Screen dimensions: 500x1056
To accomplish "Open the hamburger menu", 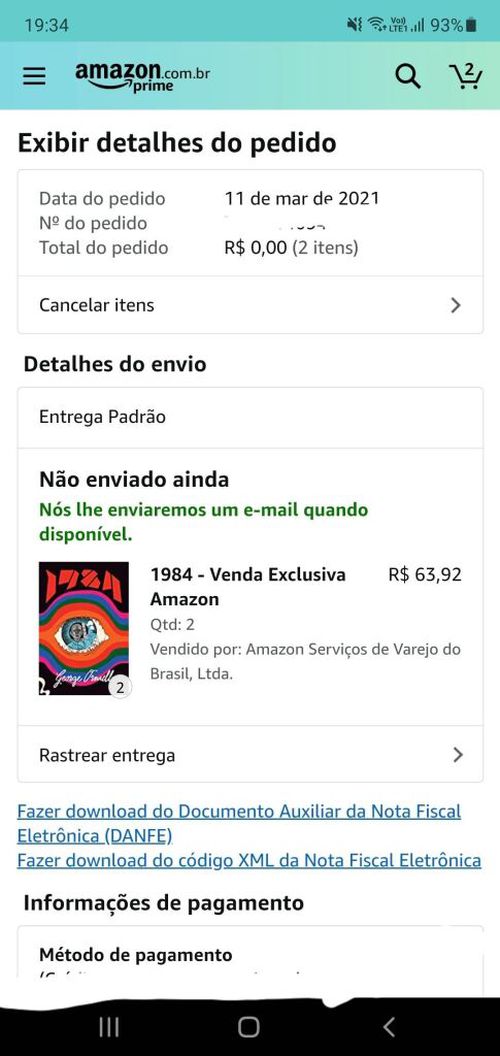I will (34, 76).
